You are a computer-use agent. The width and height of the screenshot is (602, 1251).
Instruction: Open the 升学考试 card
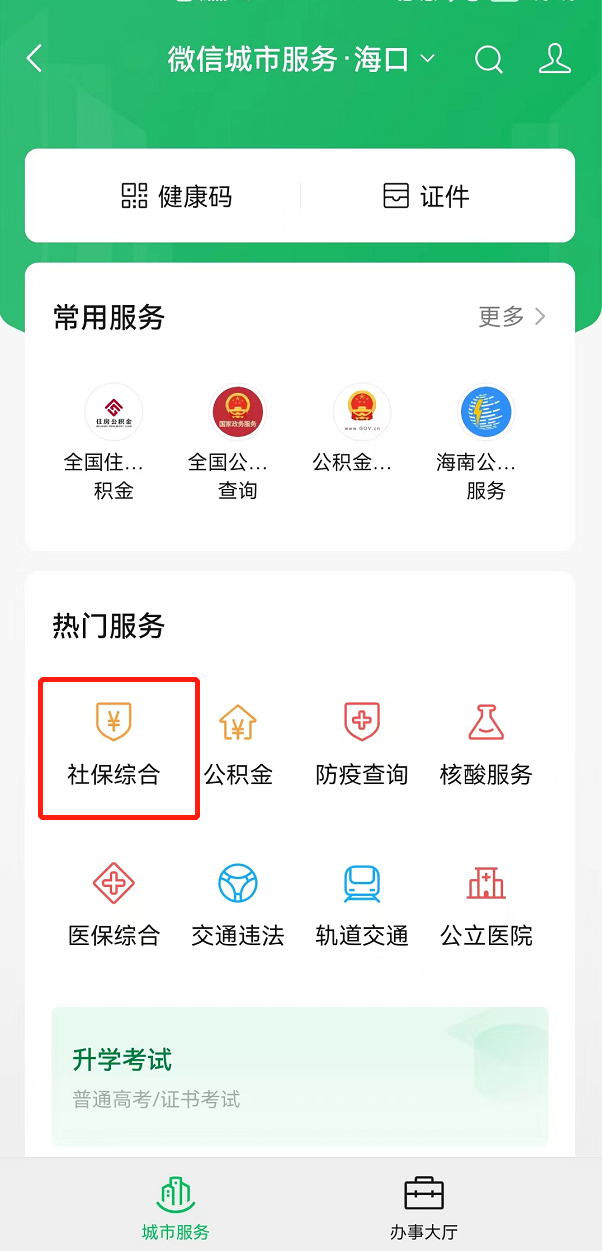pyautogui.click(x=300, y=1076)
